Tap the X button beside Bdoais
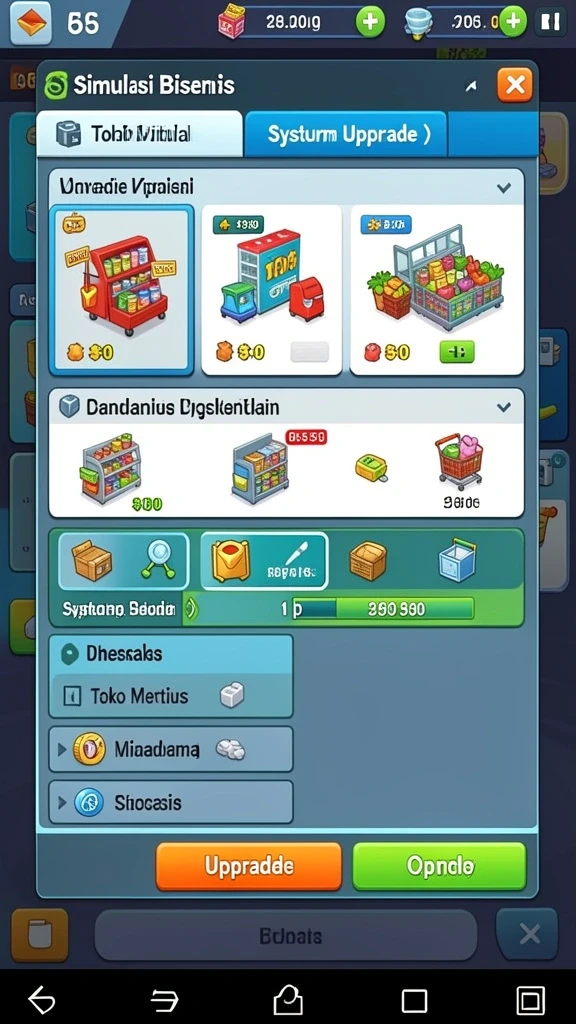Image resolution: width=576 pixels, height=1024 pixels. click(528, 935)
